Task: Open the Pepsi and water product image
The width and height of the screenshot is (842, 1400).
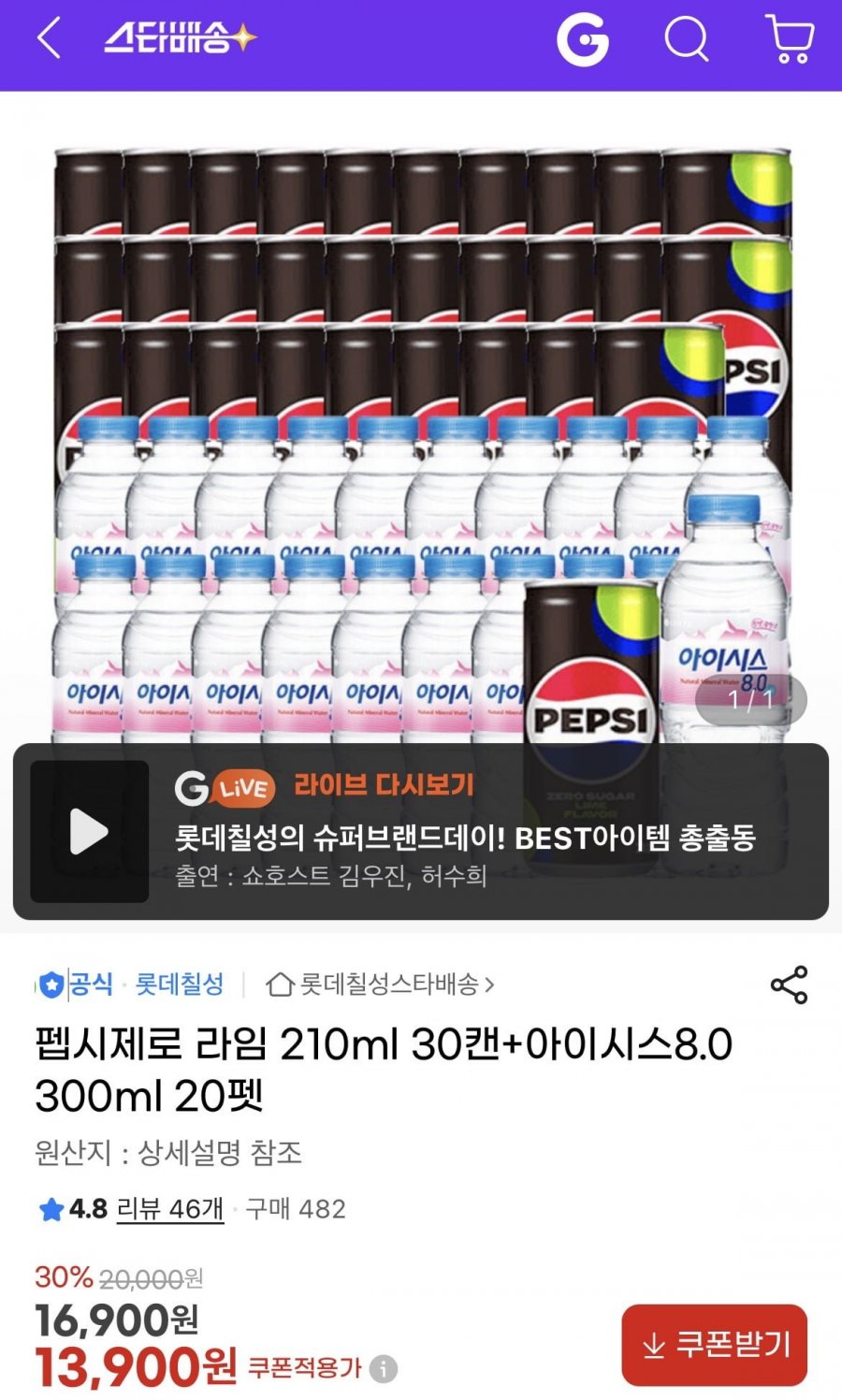Action: click(x=421, y=421)
